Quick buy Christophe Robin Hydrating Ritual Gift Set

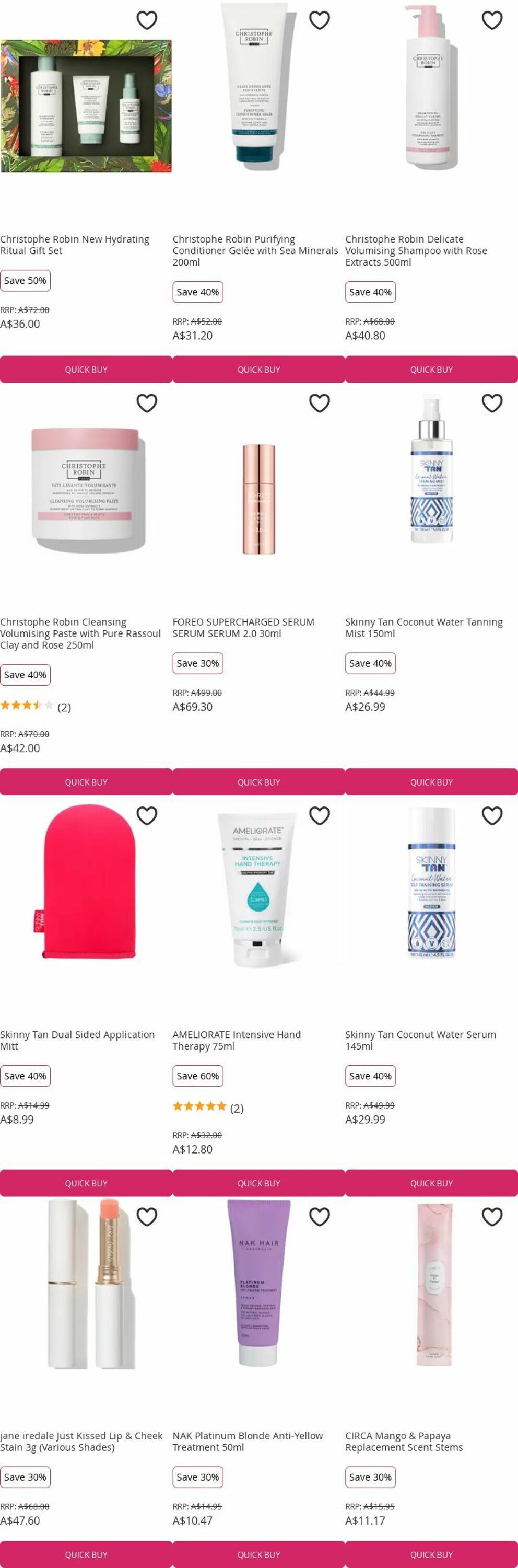86,370
